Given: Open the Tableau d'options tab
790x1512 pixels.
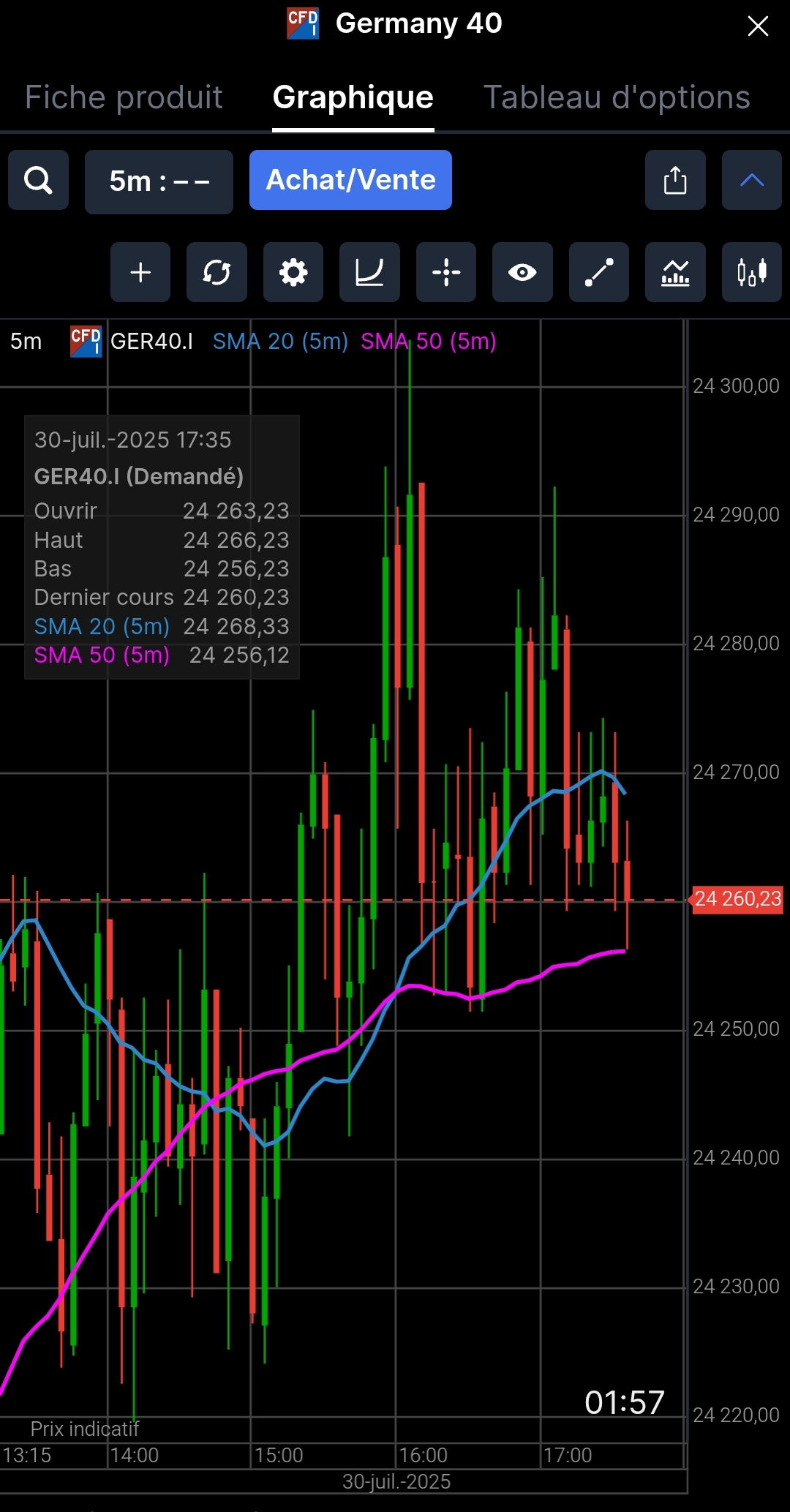Looking at the screenshot, I should point(617,97).
